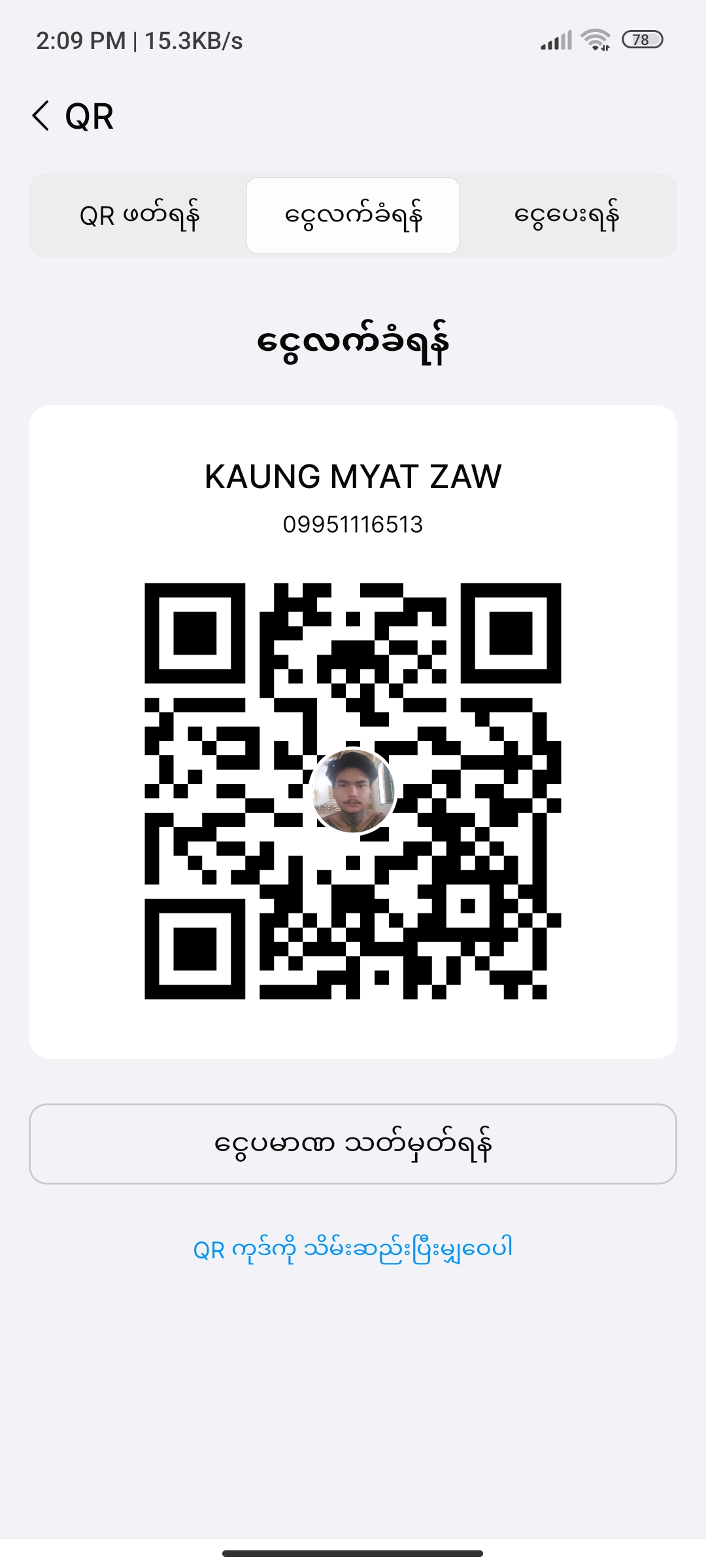Tap the ငွေပမာဏ သတ်မှတ်ရန် button
Screen dimensions: 706x1568
point(353,1143)
